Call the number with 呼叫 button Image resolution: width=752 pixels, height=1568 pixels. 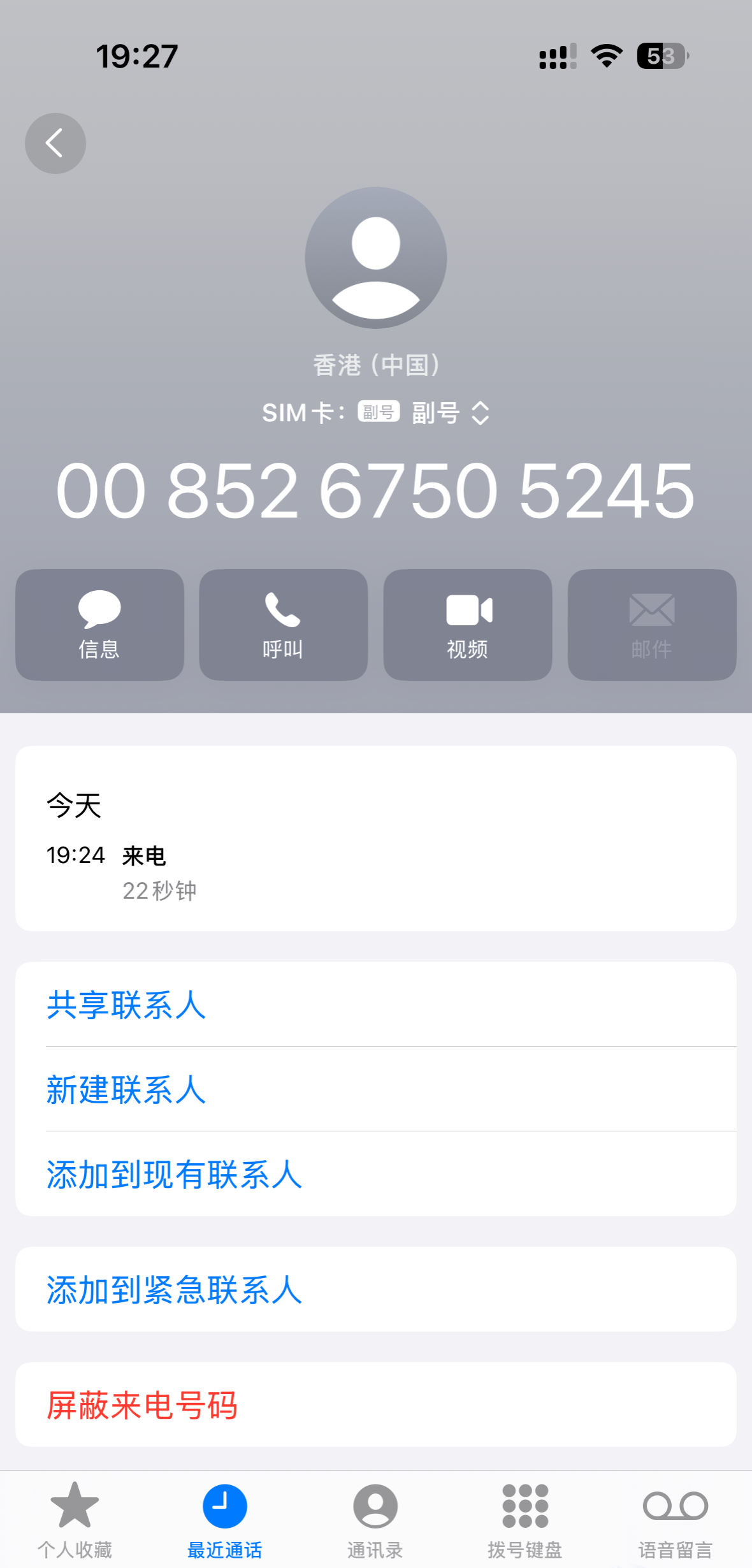point(283,625)
